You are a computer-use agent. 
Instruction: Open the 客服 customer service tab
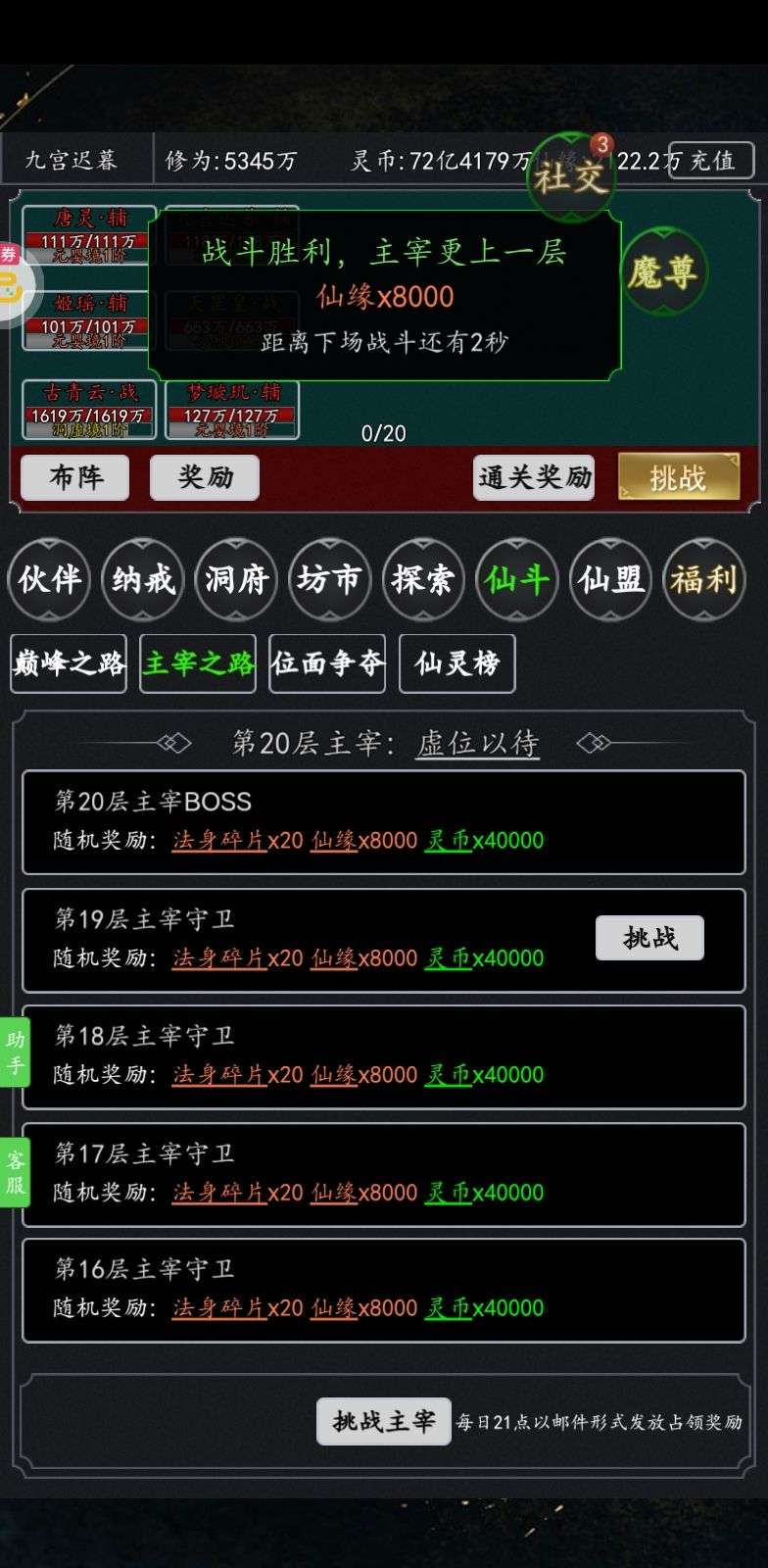(15, 1172)
